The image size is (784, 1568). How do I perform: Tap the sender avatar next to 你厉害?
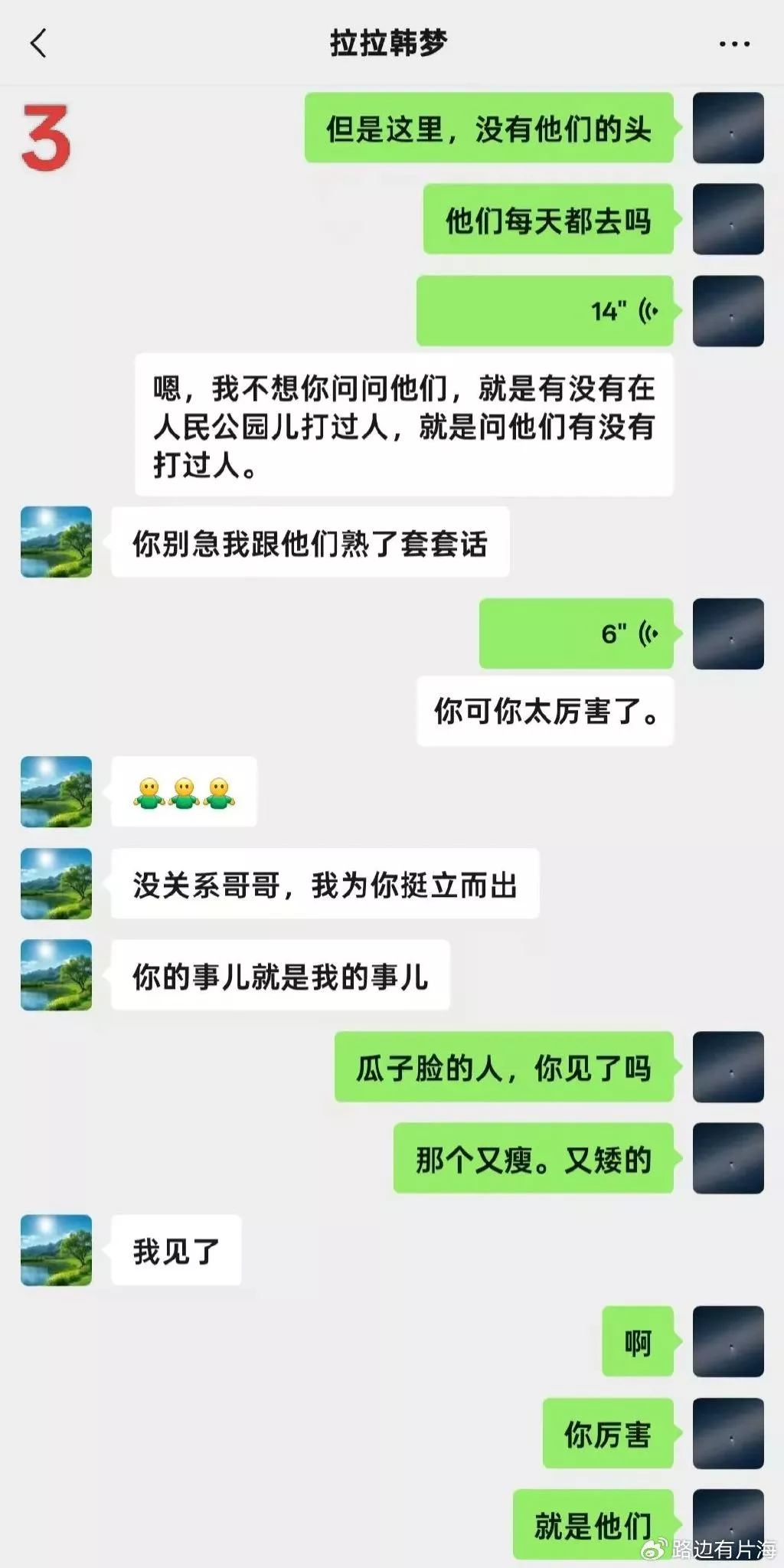point(728,1433)
